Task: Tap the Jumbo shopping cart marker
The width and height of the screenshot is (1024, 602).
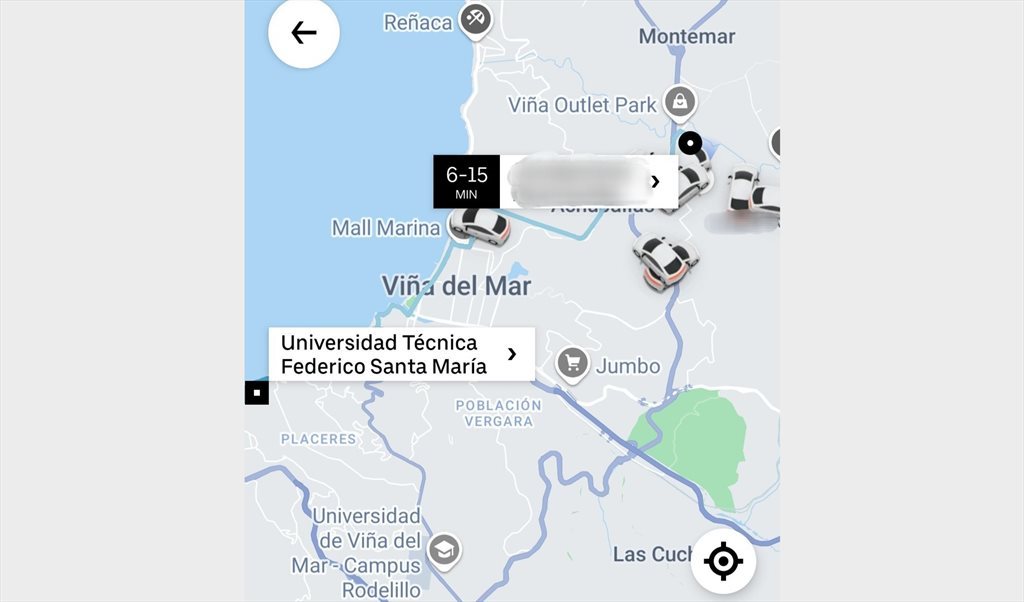Action: (x=573, y=363)
